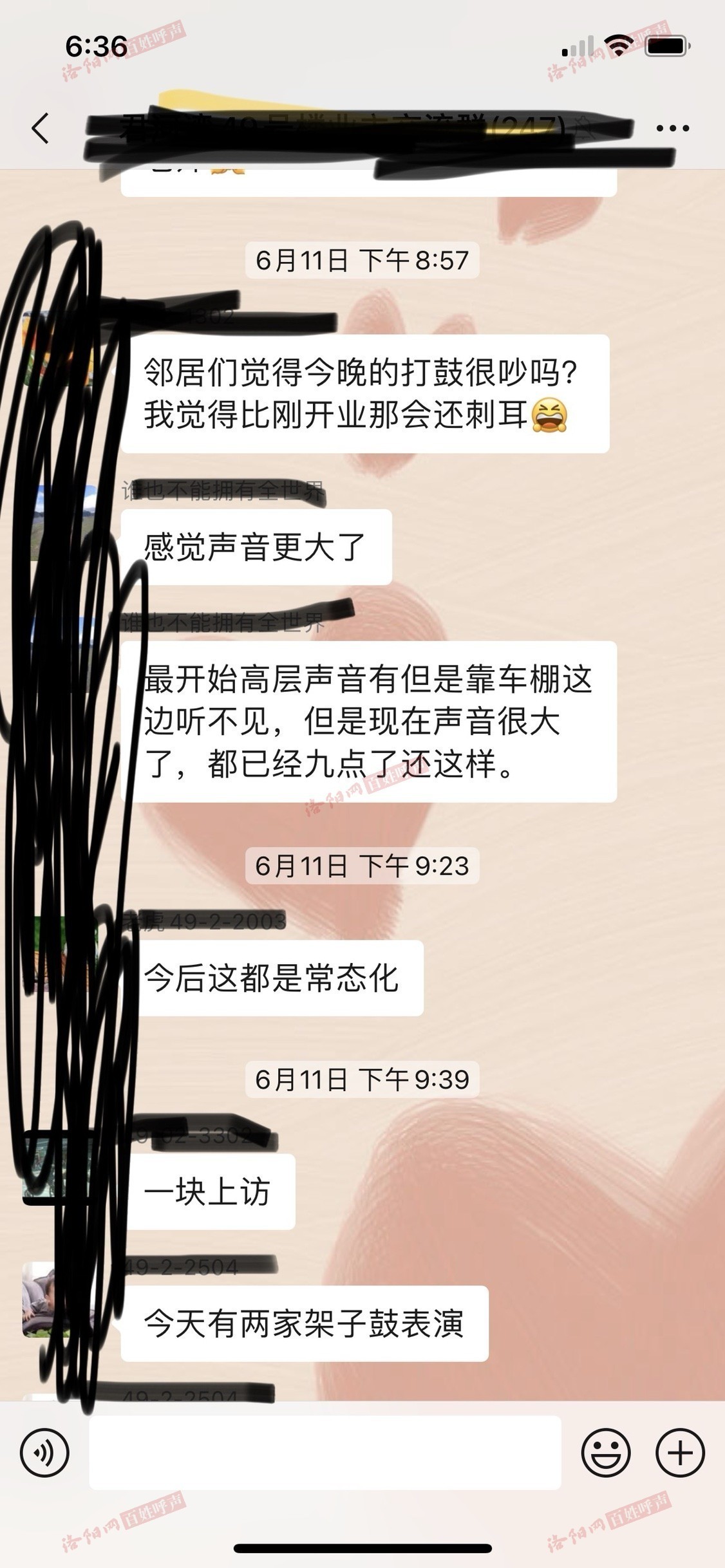Go back to the chat list
725x1568 pixels.
[40, 127]
